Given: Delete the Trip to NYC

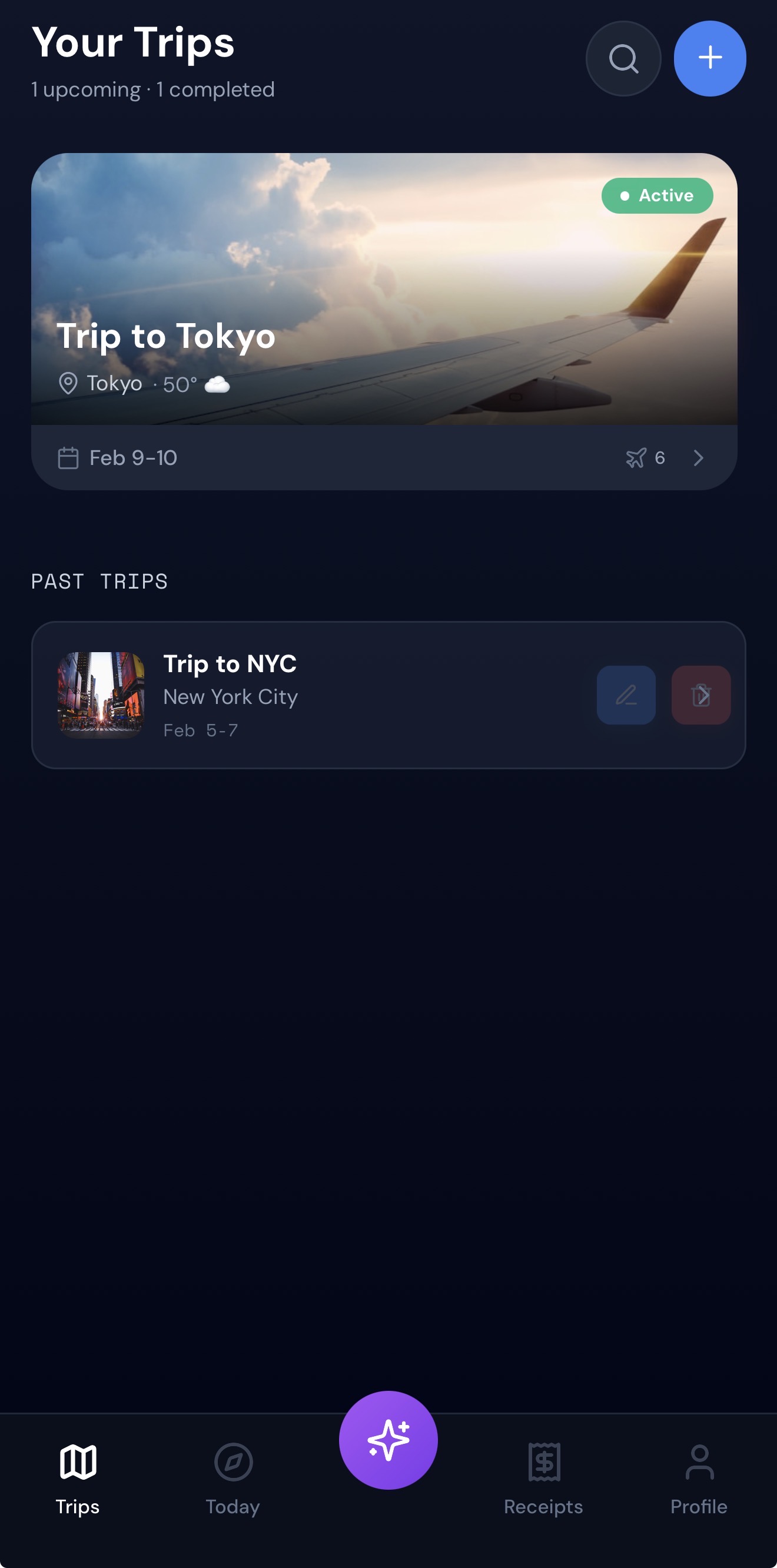Looking at the screenshot, I should pyautogui.click(x=700, y=695).
